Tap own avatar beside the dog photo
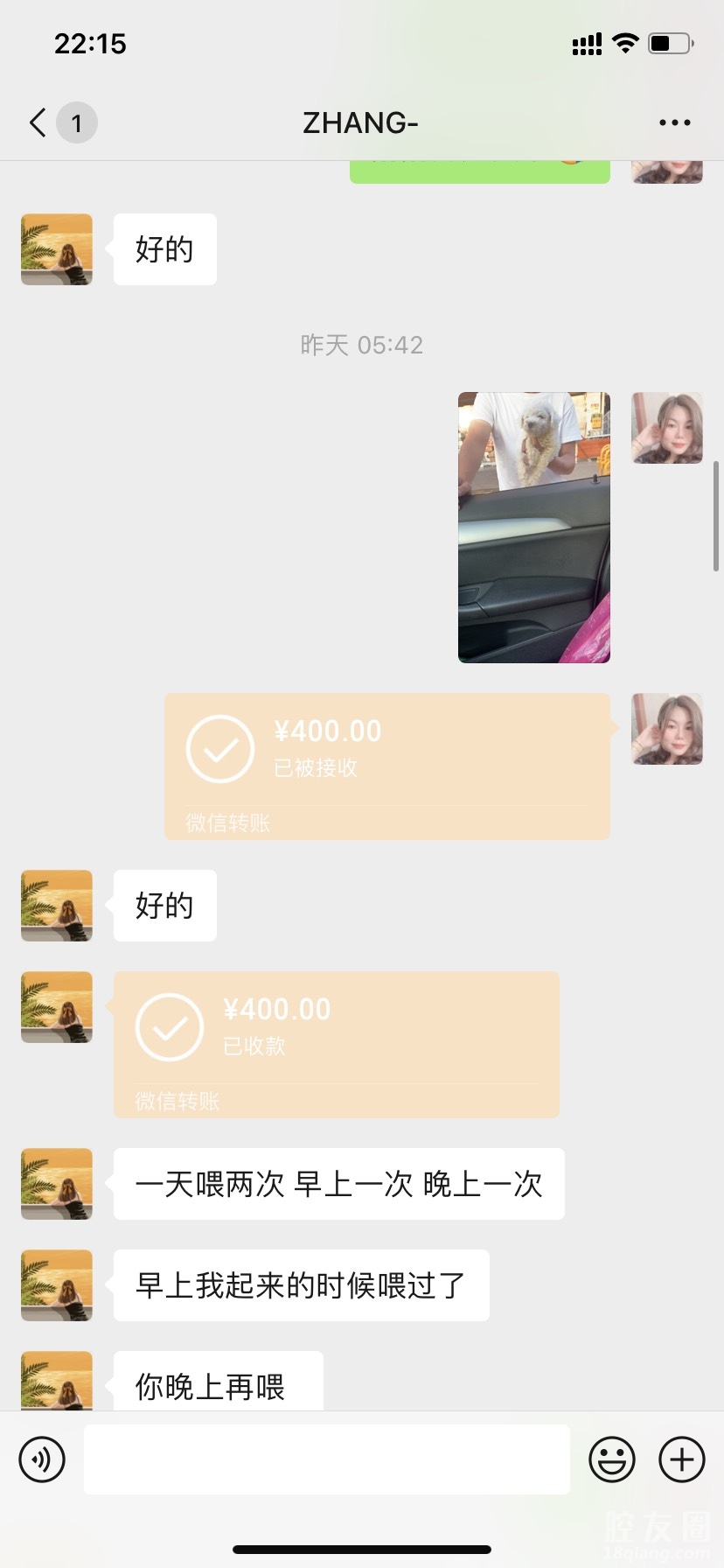This screenshot has height=1568, width=724. pos(667,428)
